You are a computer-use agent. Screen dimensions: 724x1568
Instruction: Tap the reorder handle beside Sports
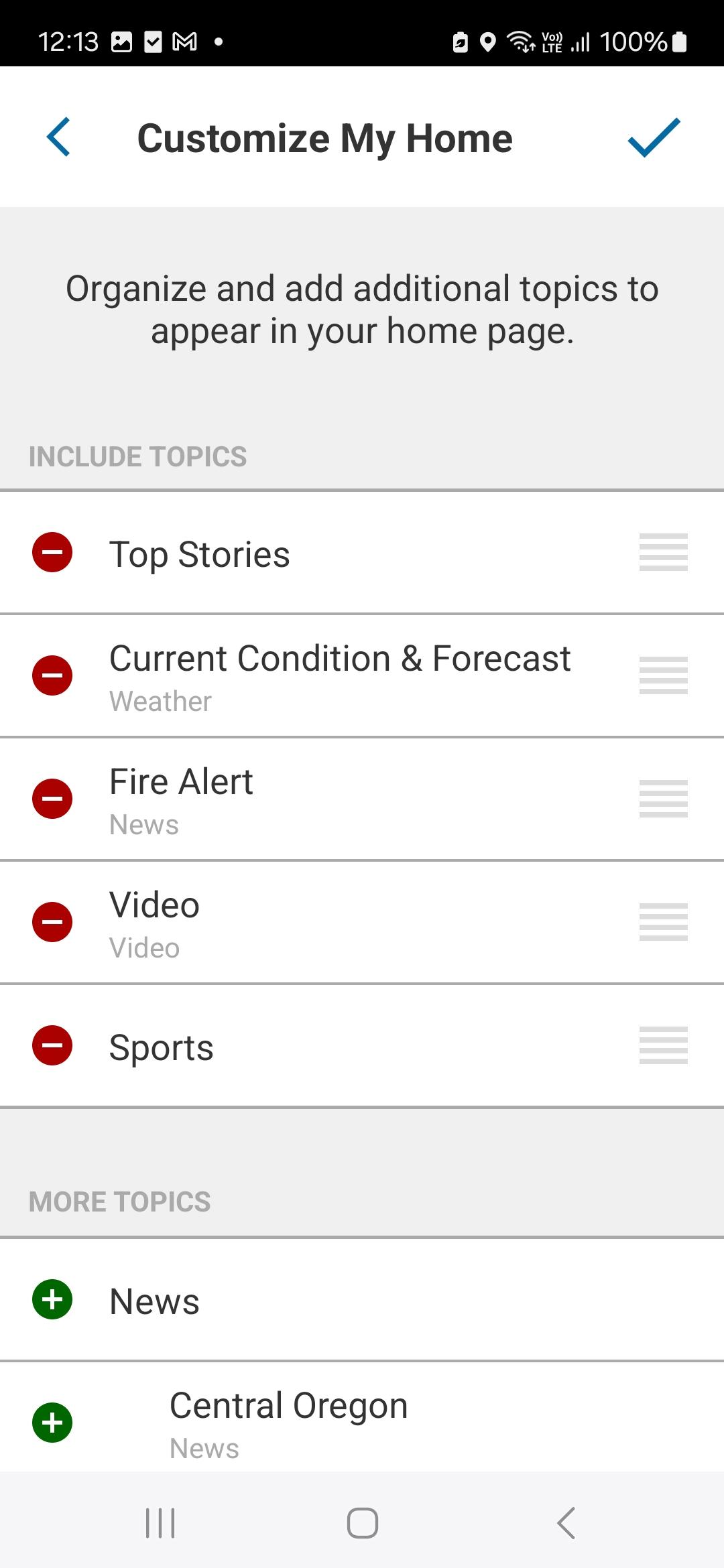click(x=664, y=1045)
